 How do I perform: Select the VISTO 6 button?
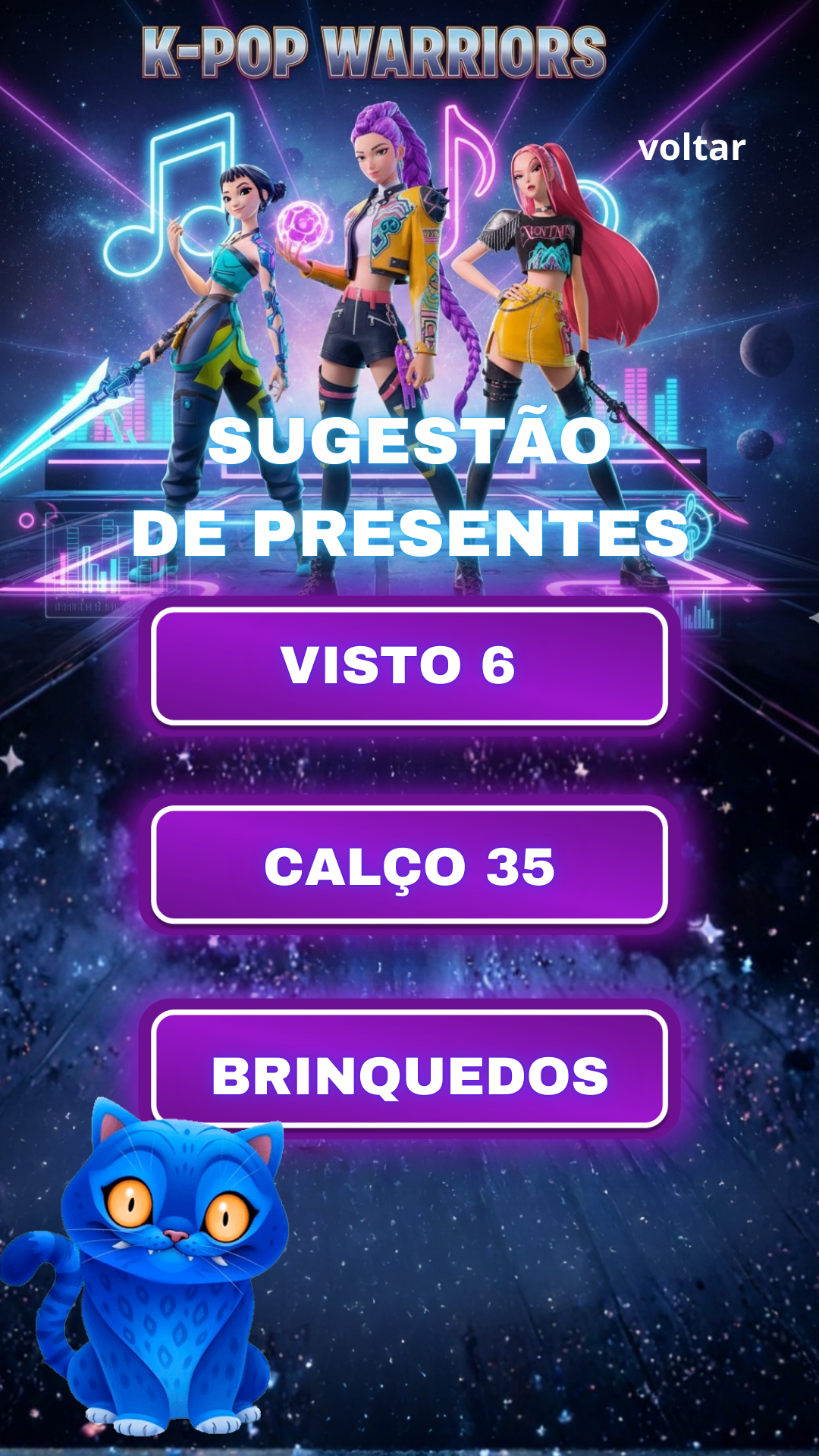pos(409,666)
